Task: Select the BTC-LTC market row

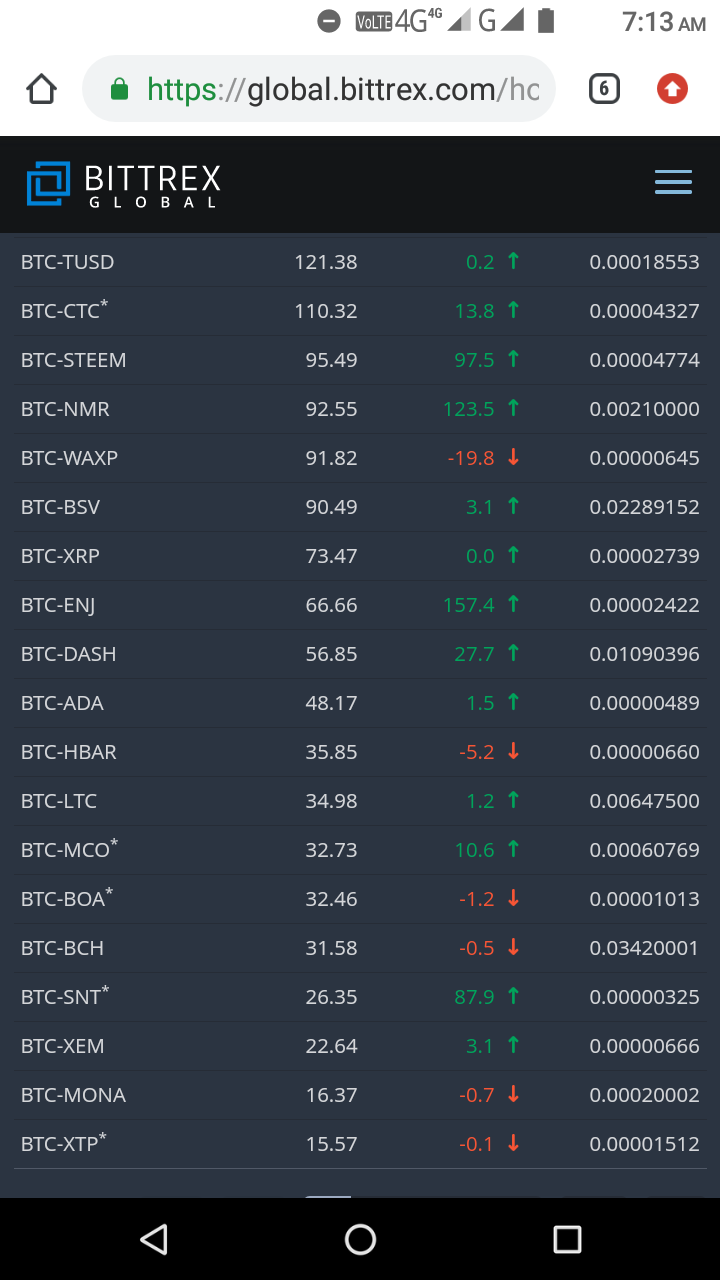Action: point(59,801)
